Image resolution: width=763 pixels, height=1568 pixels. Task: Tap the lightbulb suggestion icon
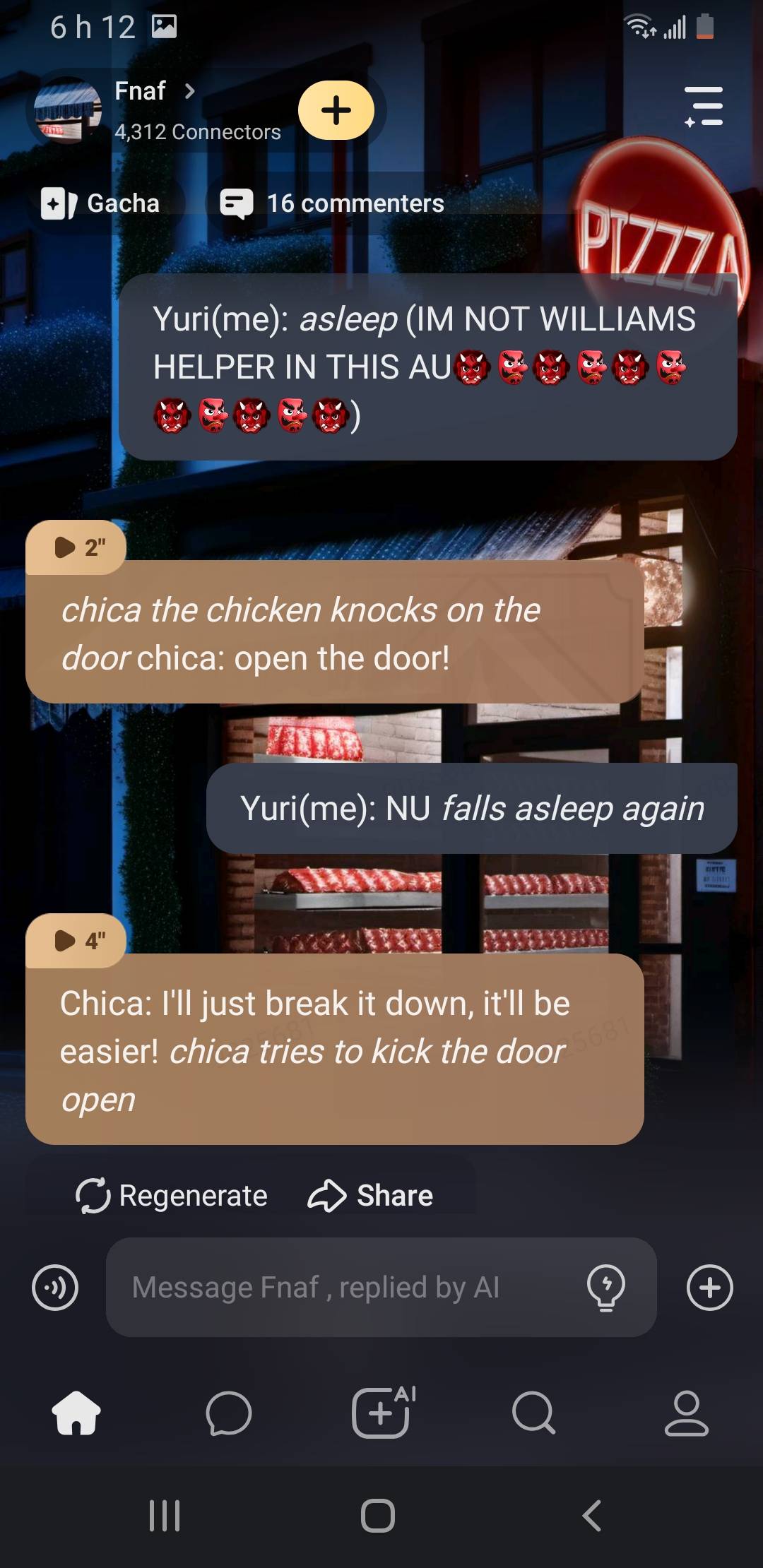click(x=605, y=1288)
